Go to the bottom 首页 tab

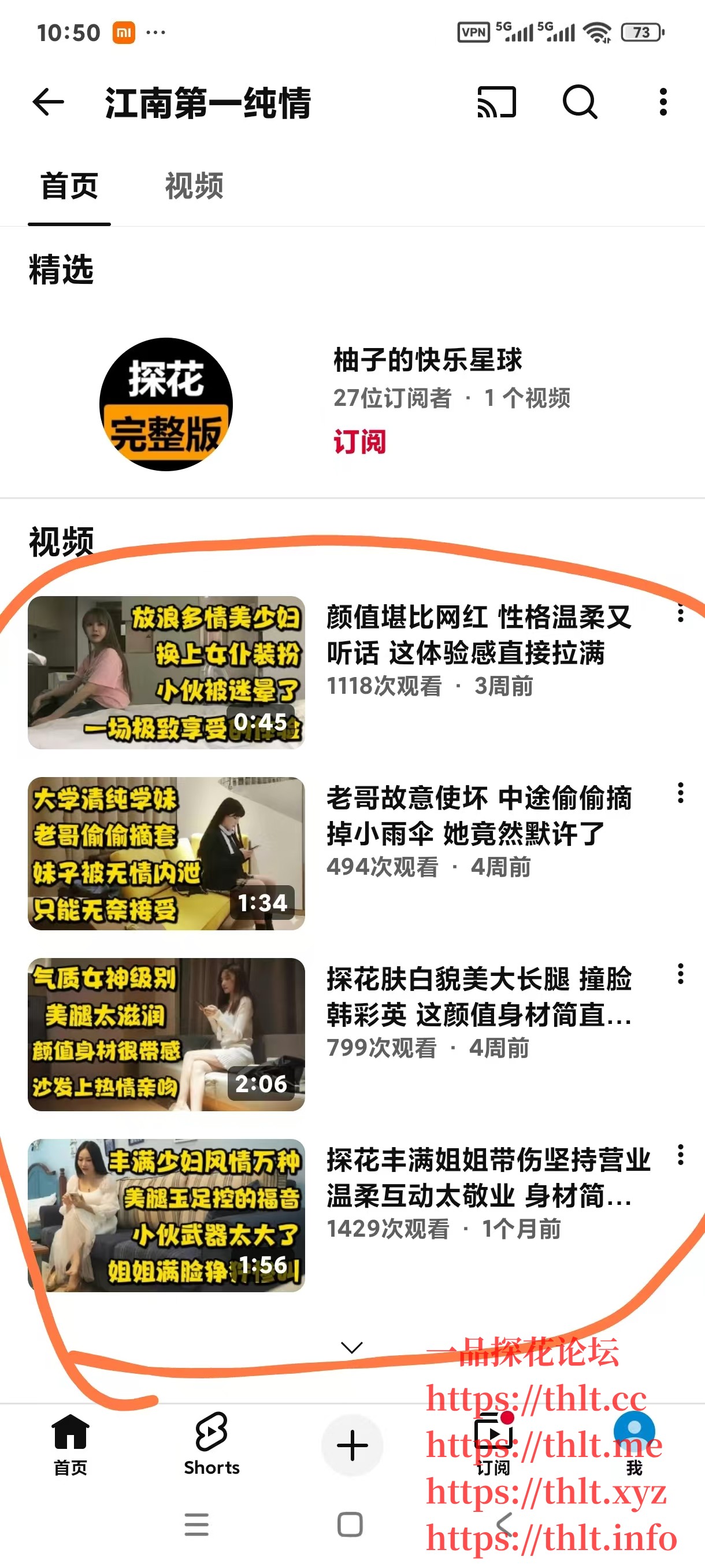tap(70, 1444)
